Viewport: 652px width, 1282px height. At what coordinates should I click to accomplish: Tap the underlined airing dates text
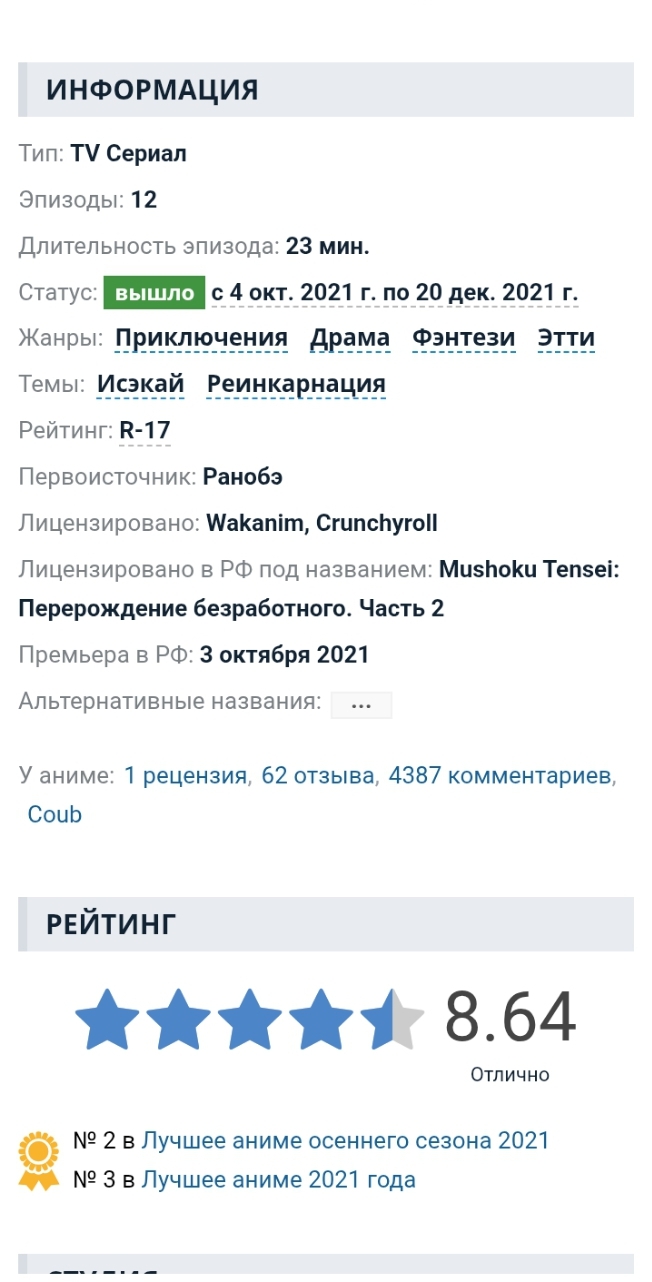click(394, 292)
